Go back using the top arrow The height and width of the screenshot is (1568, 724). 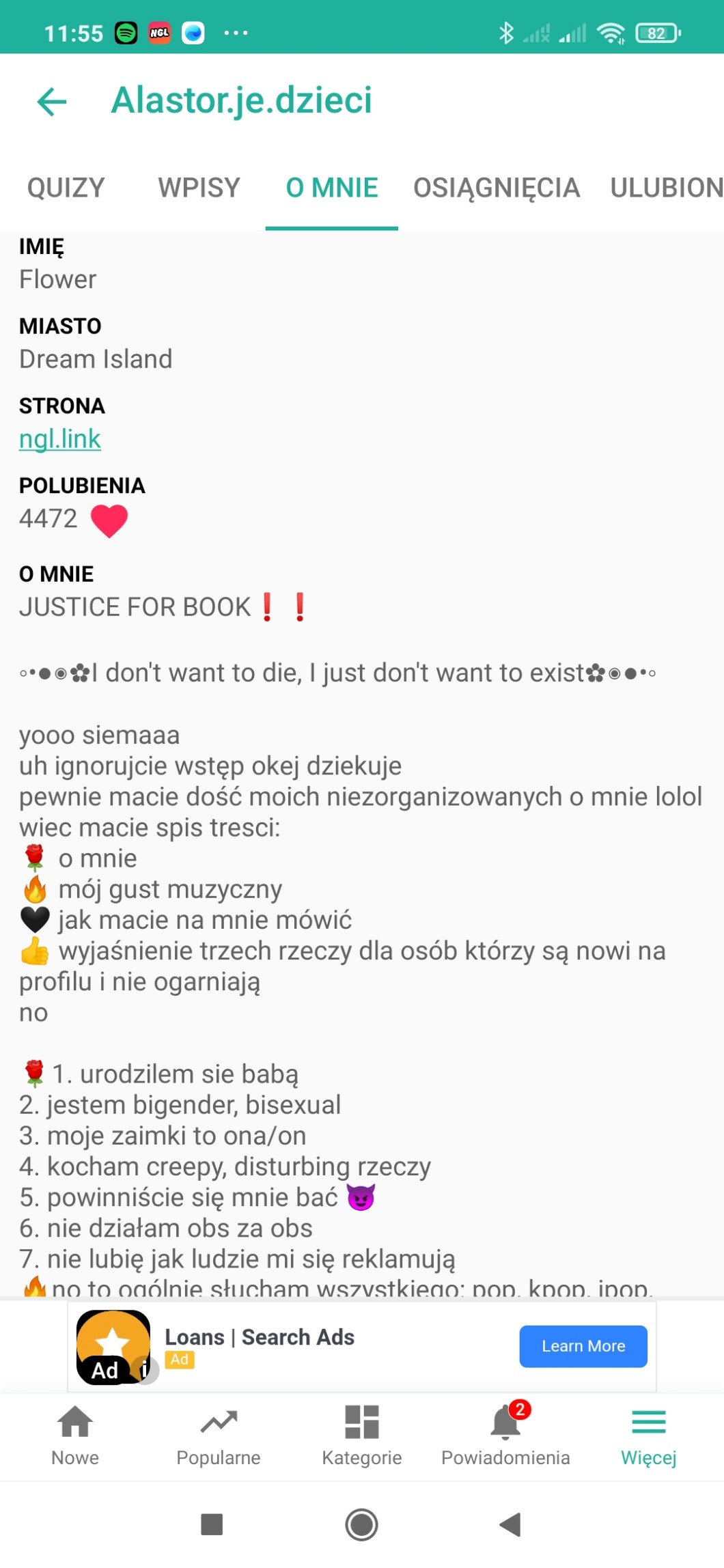pos(52,102)
